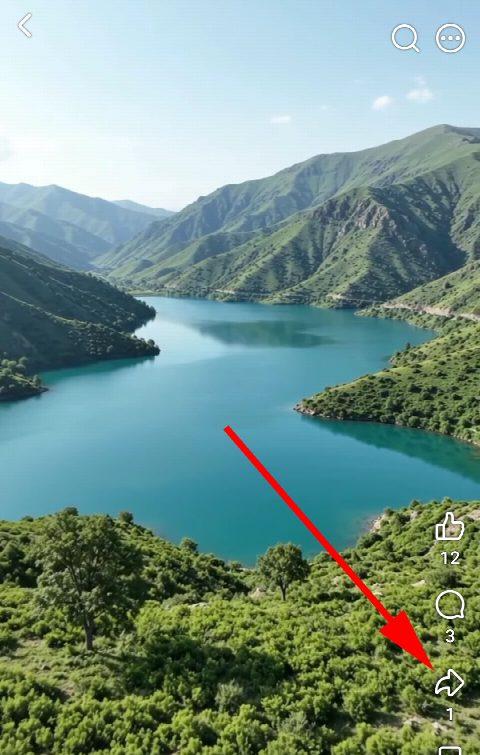Open the search magnifier icon
The height and width of the screenshot is (755, 480).
[405, 38]
